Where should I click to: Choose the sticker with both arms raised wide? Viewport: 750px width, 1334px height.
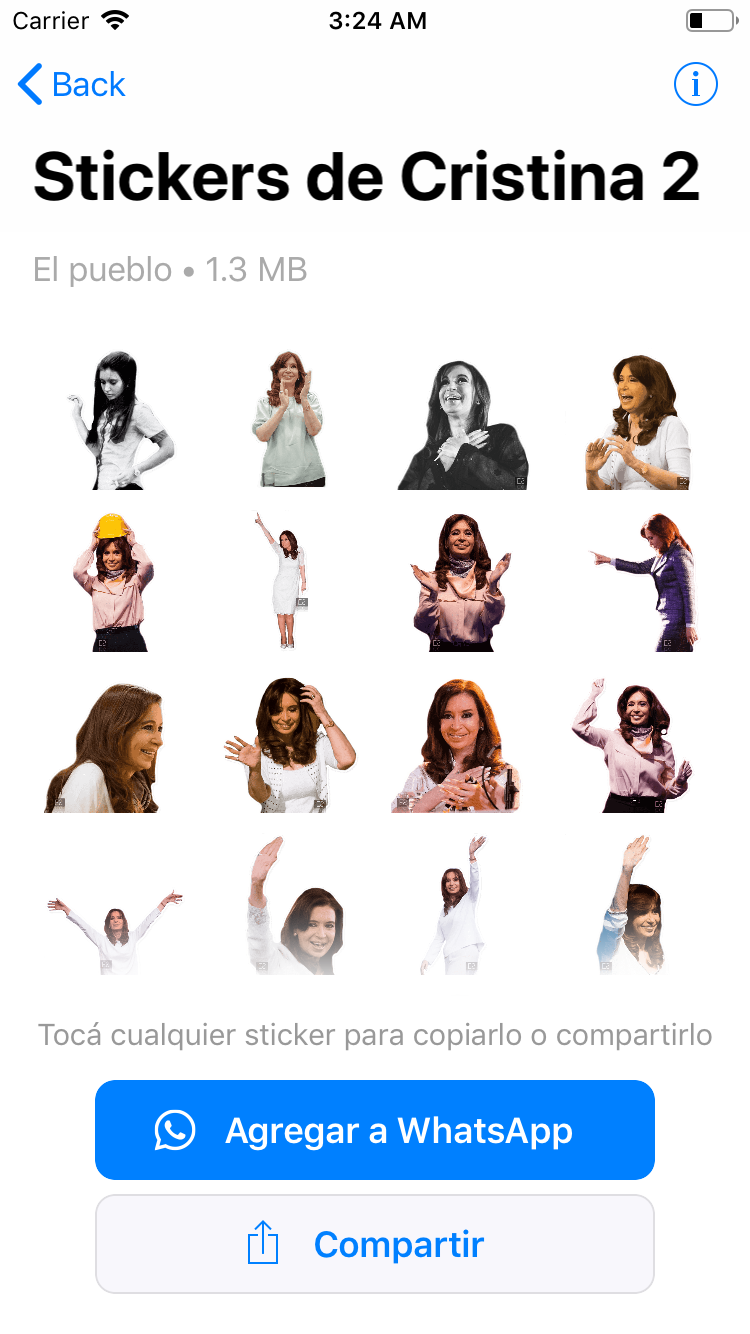tap(115, 931)
